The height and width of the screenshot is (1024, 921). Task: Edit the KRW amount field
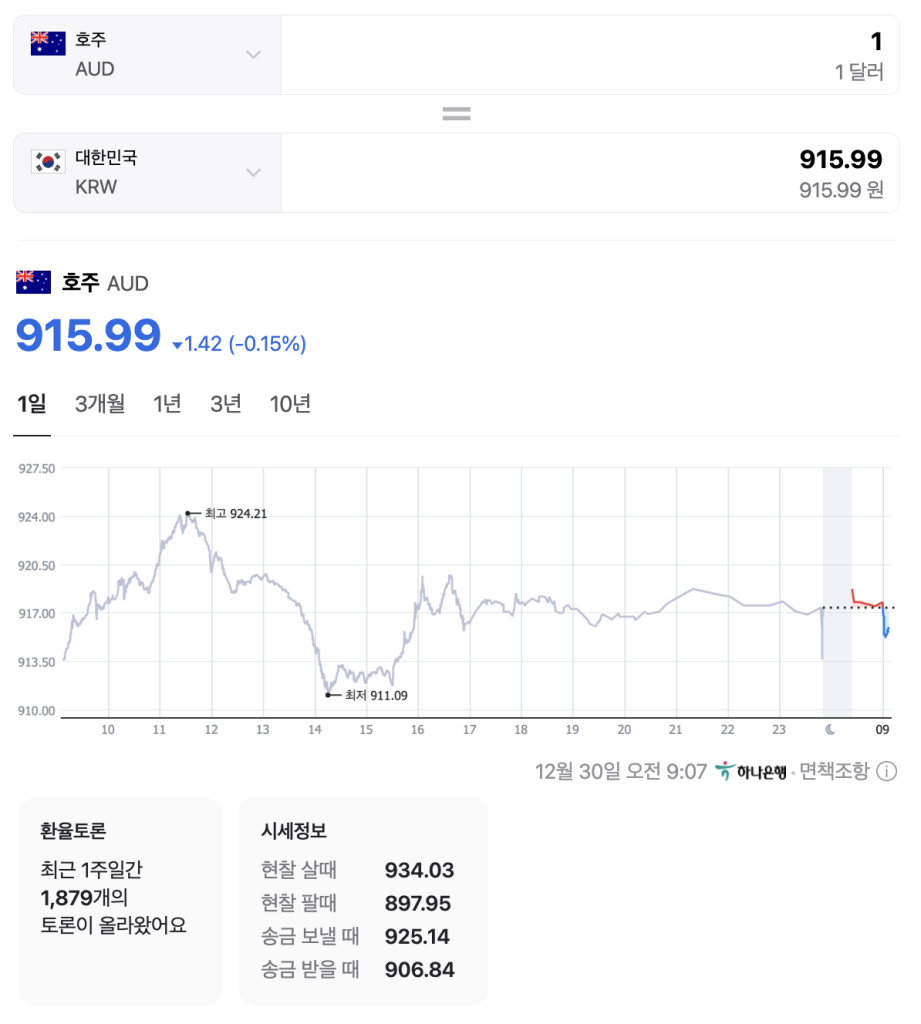[590, 173]
